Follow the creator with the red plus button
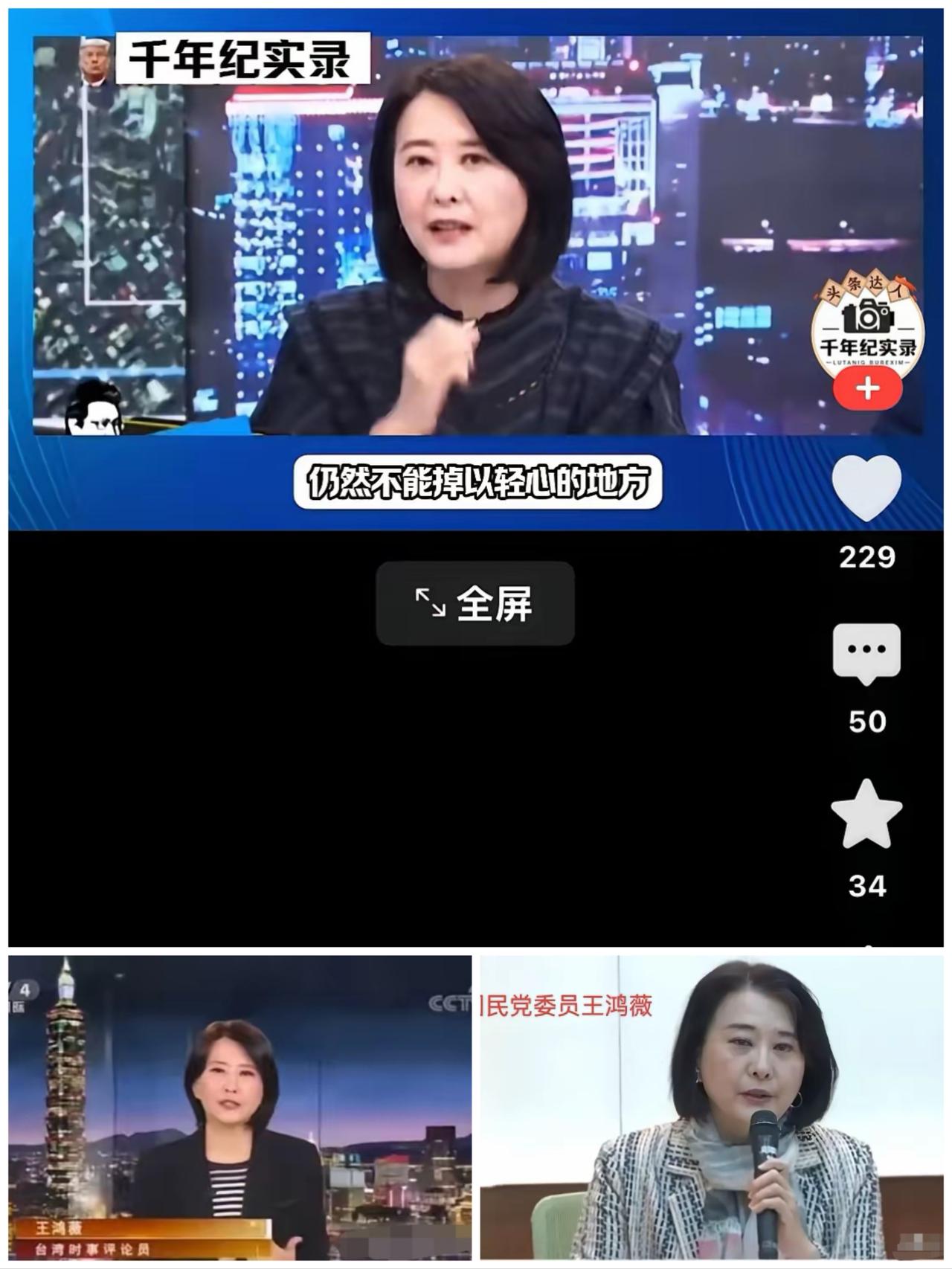Viewport: 952px width, 1269px height. 865,386
